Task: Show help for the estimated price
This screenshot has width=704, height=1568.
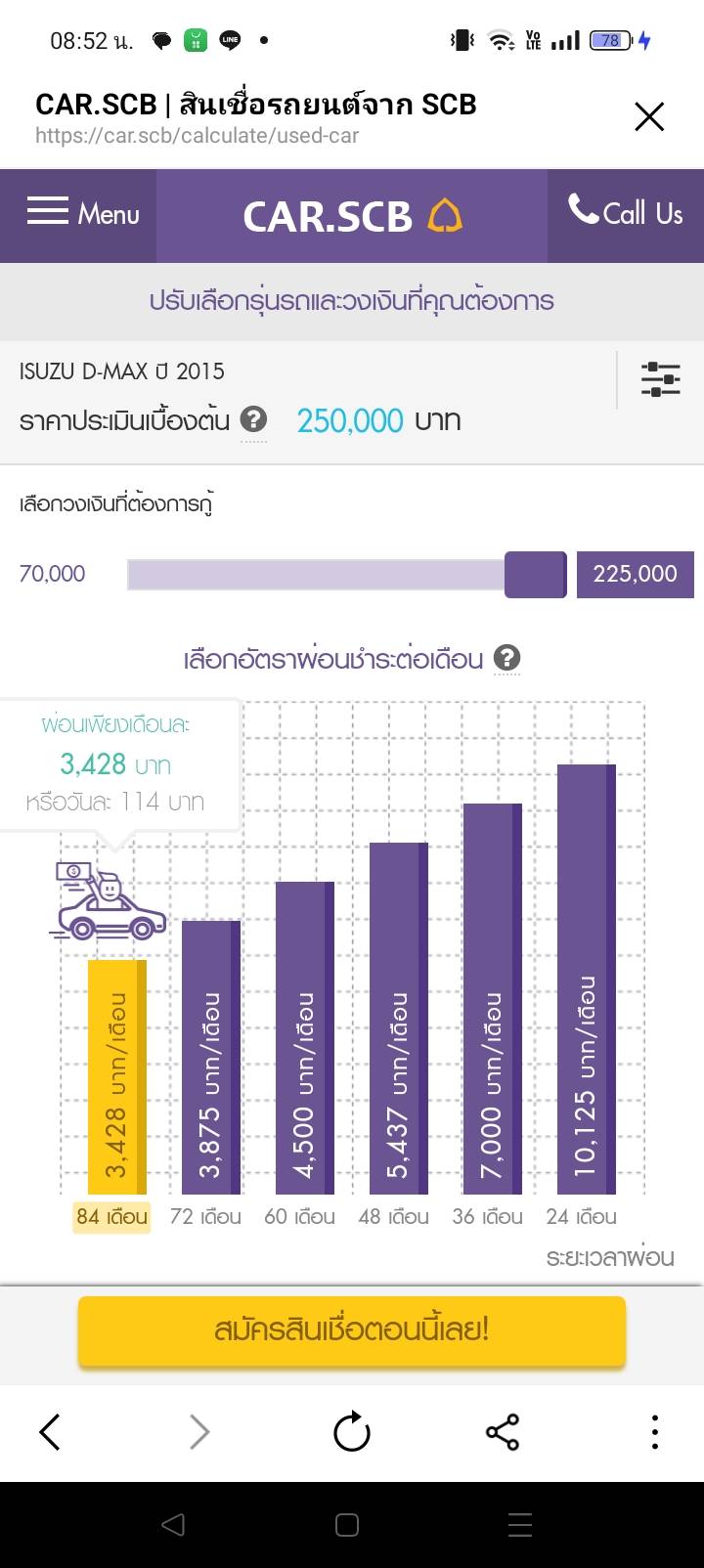Action: point(253,420)
